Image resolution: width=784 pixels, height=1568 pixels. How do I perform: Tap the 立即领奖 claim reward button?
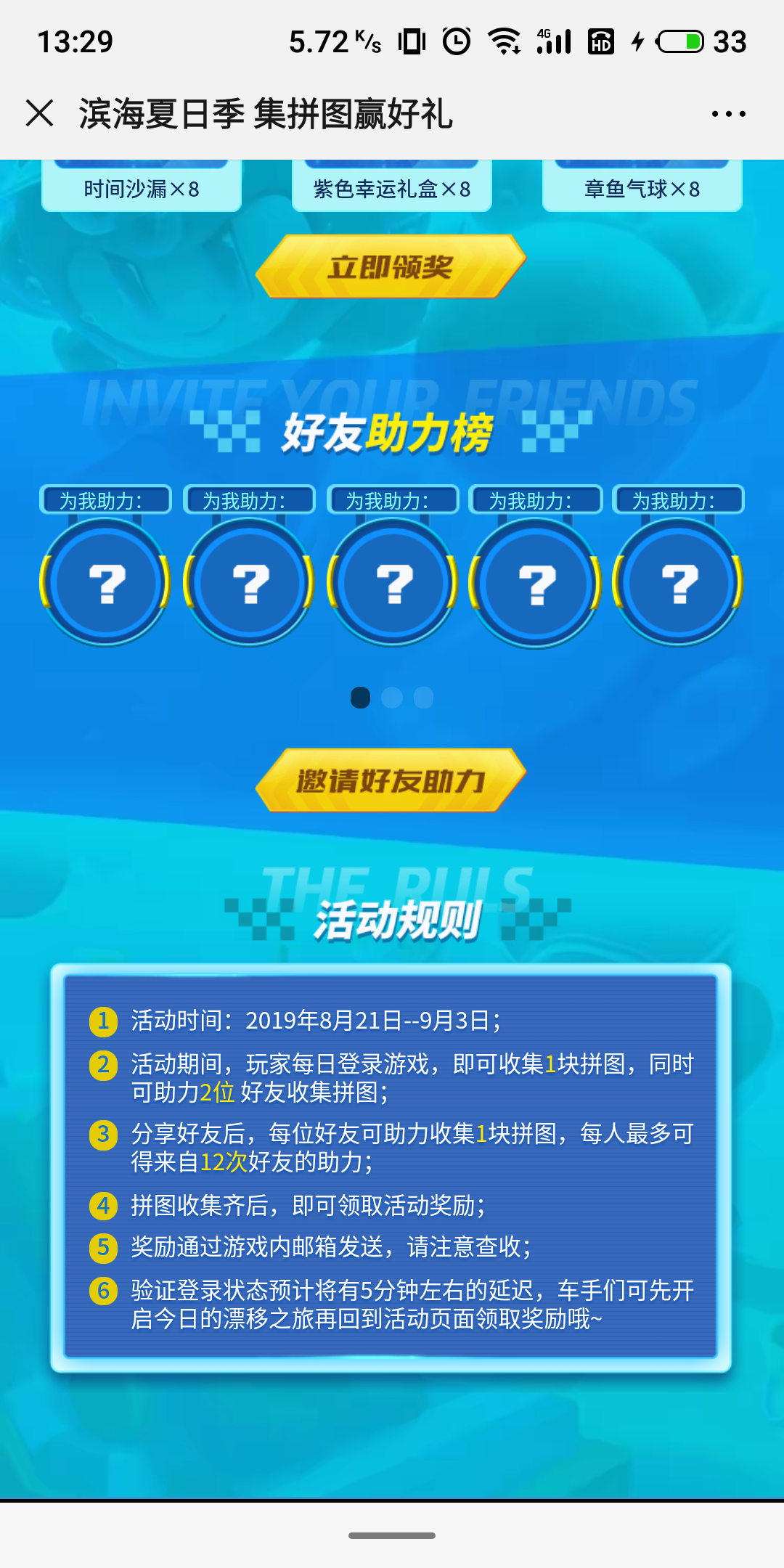[x=391, y=266]
